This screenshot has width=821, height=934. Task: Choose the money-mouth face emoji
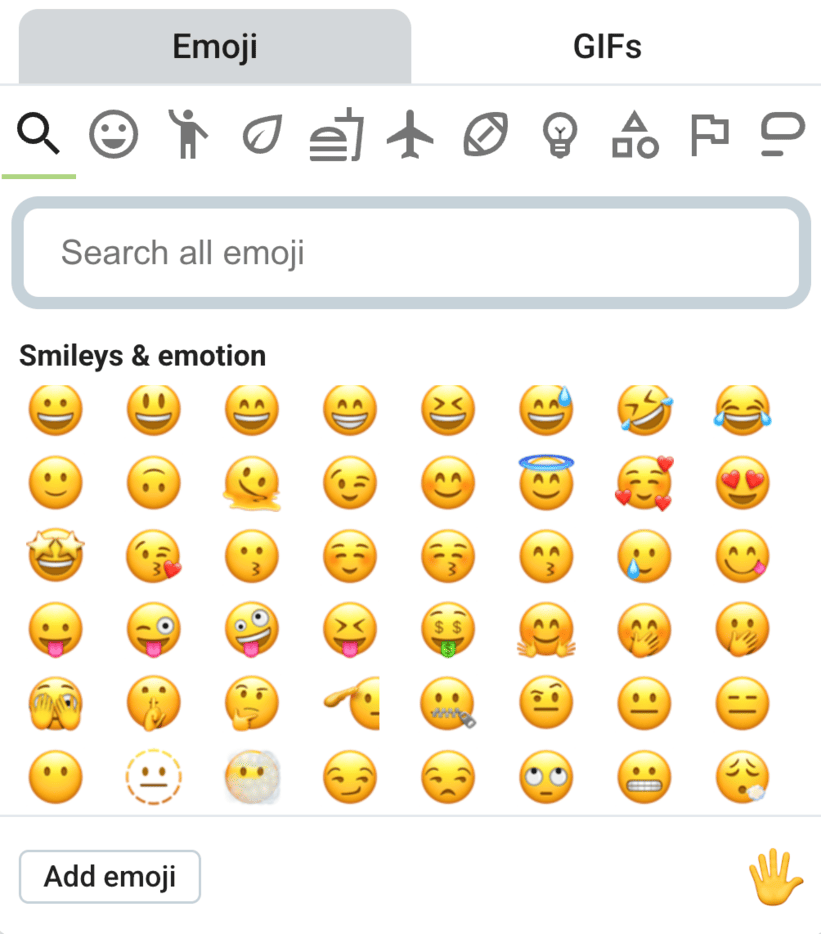448,630
